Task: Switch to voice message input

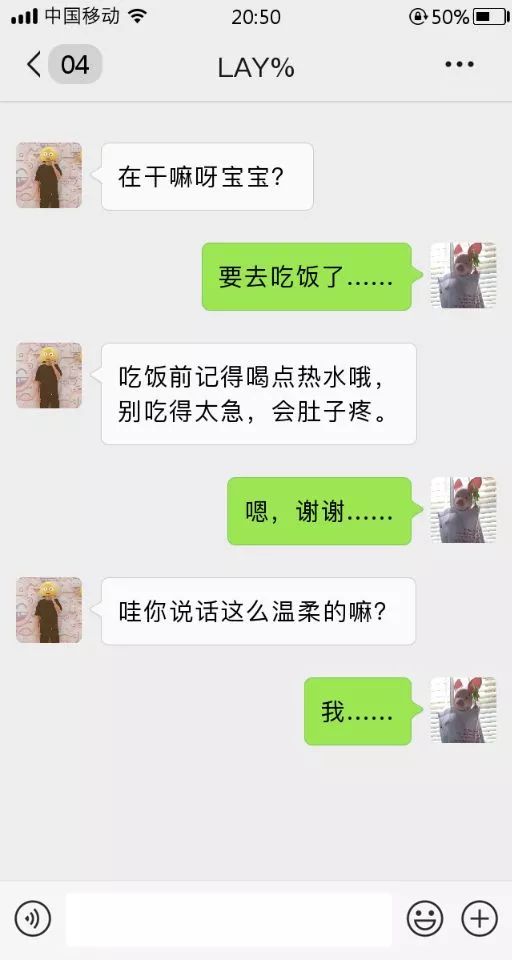Action: (32, 919)
